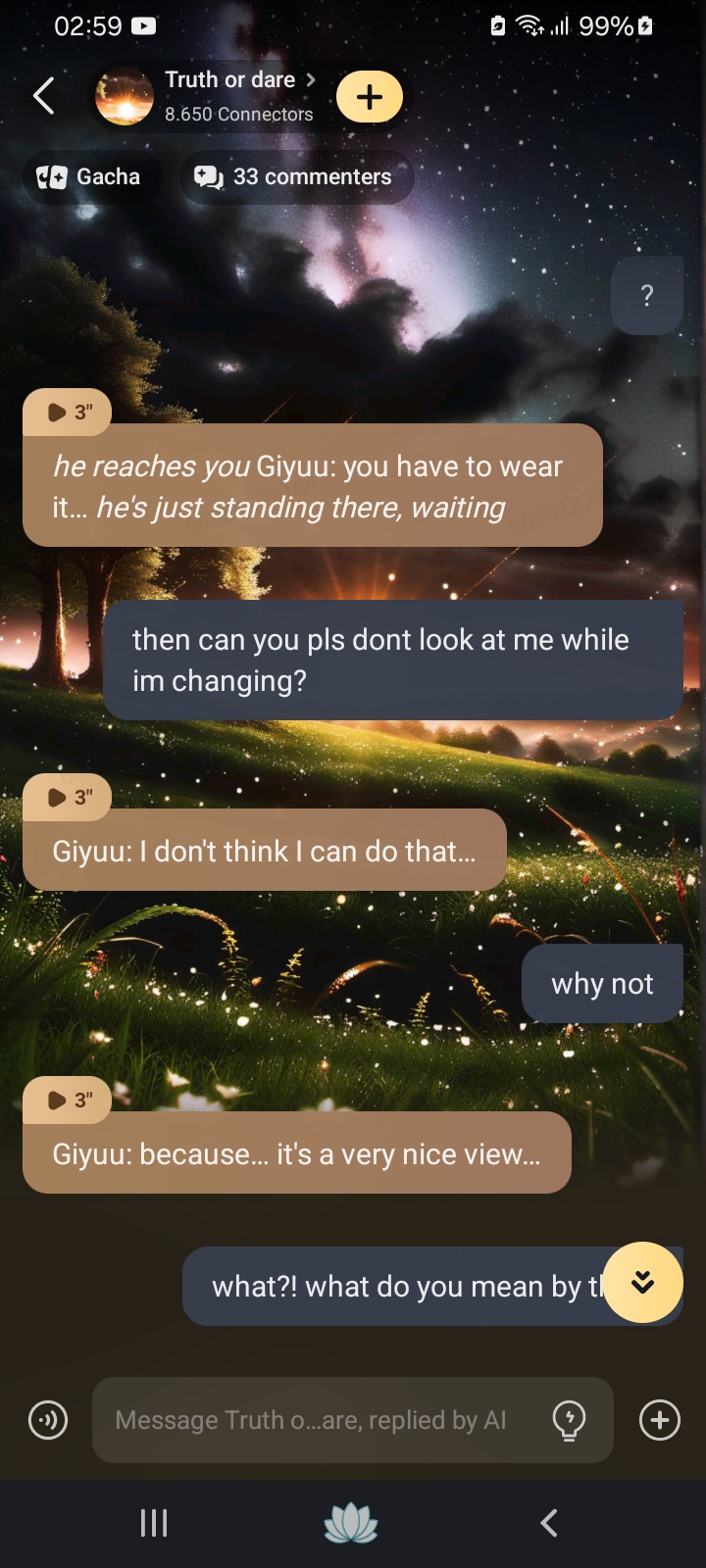Viewport: 706px width, 1568px height.
Task: Tap the system back button
Action: (549, 1523)
